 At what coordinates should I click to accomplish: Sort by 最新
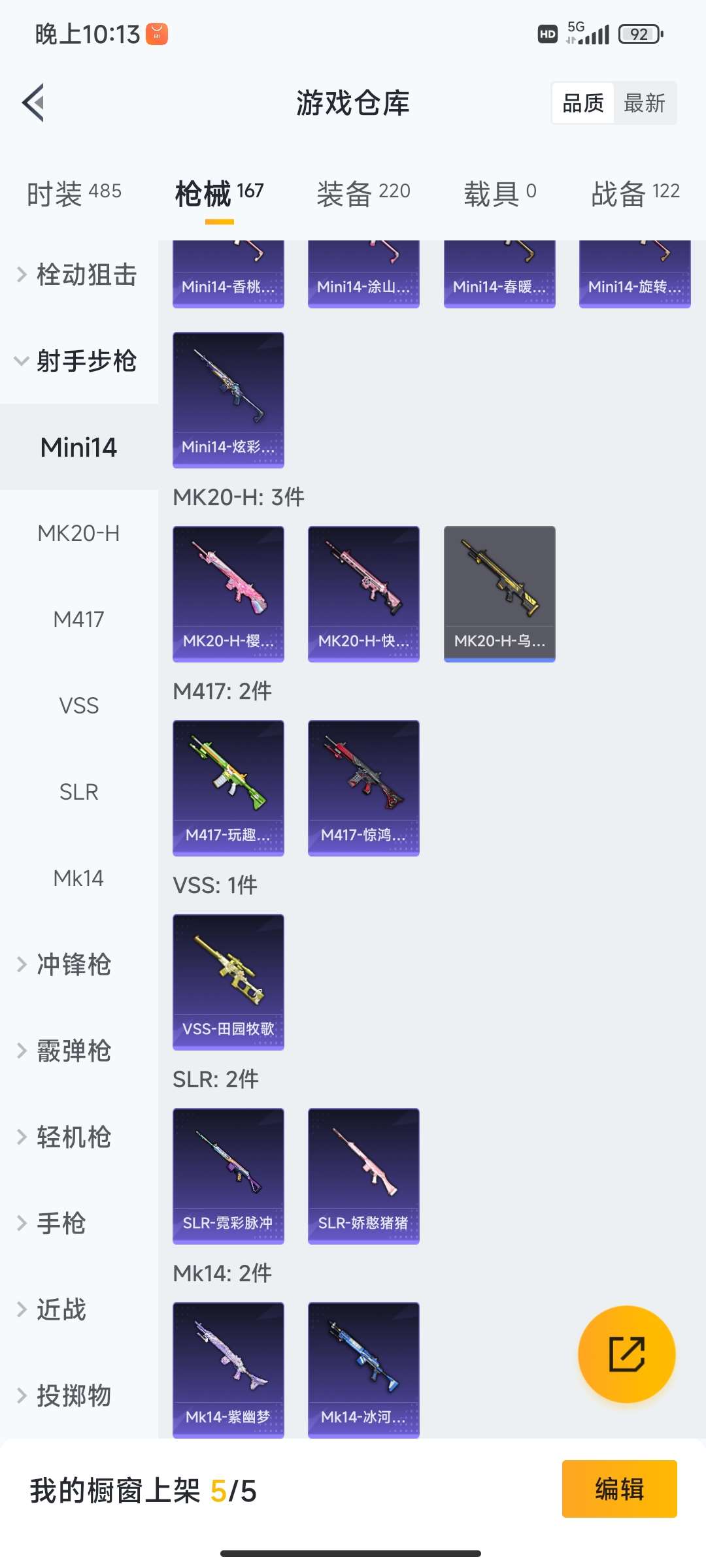click(x=644, y=103)
